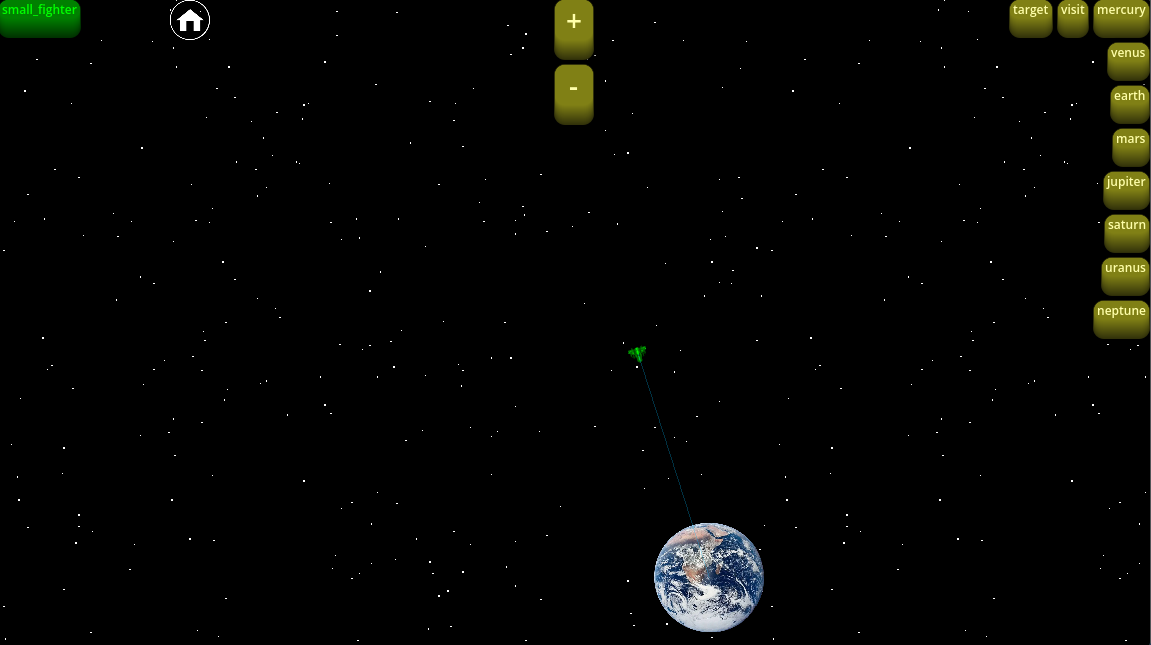This screenshot has height=645, width=1151.
Task: Jump to jupiter
Action: pyautogui.click(x=1126, y=190)
